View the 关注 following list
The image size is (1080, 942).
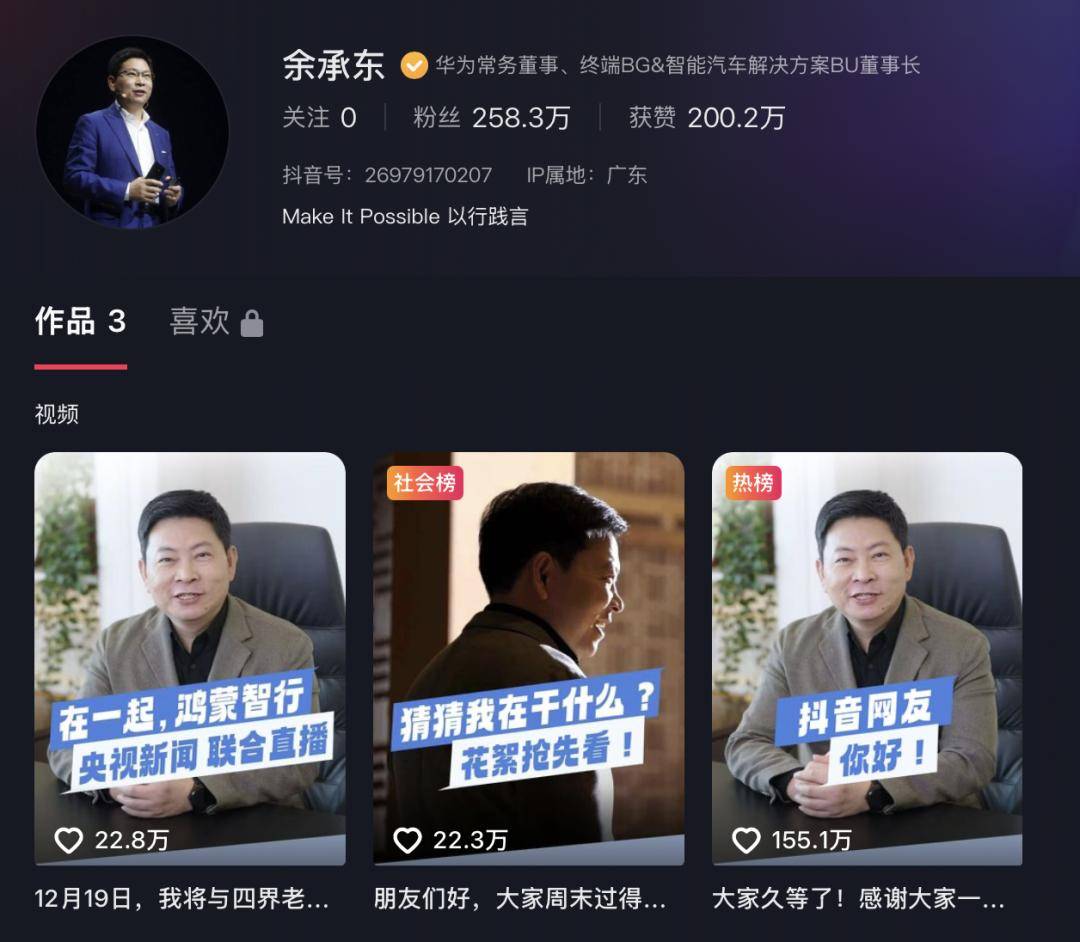[319, 118]
